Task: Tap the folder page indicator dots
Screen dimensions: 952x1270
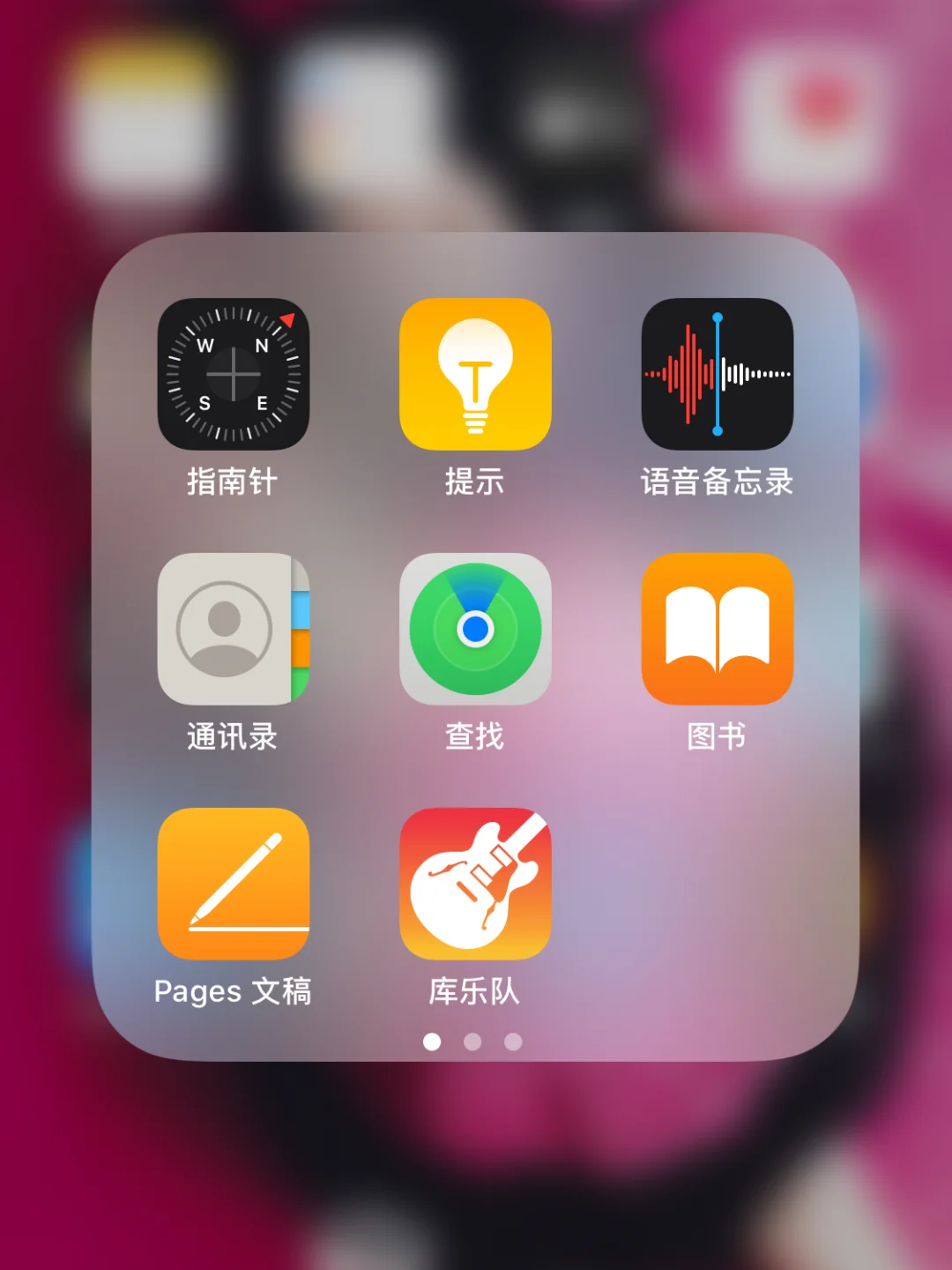Action: click(x=472, y=1042)
